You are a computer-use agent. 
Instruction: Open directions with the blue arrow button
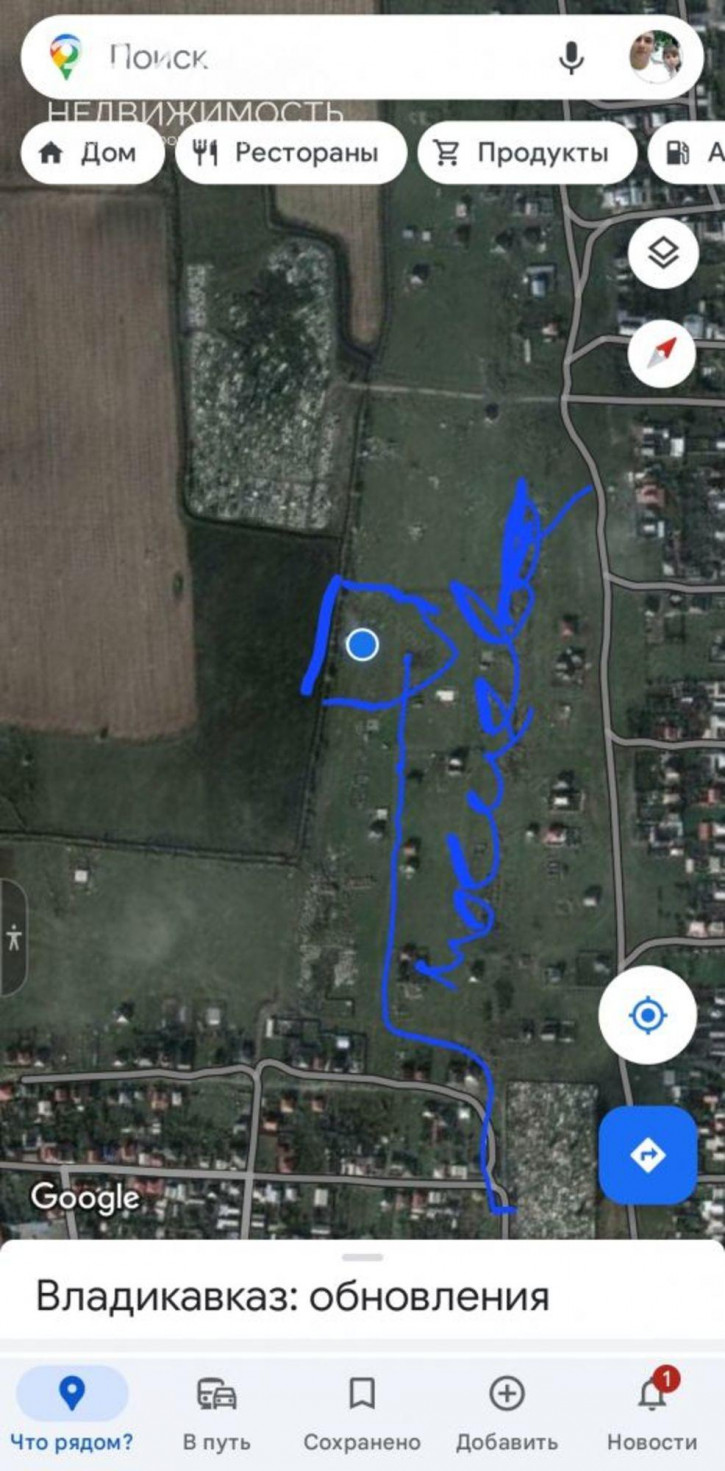647,1155
